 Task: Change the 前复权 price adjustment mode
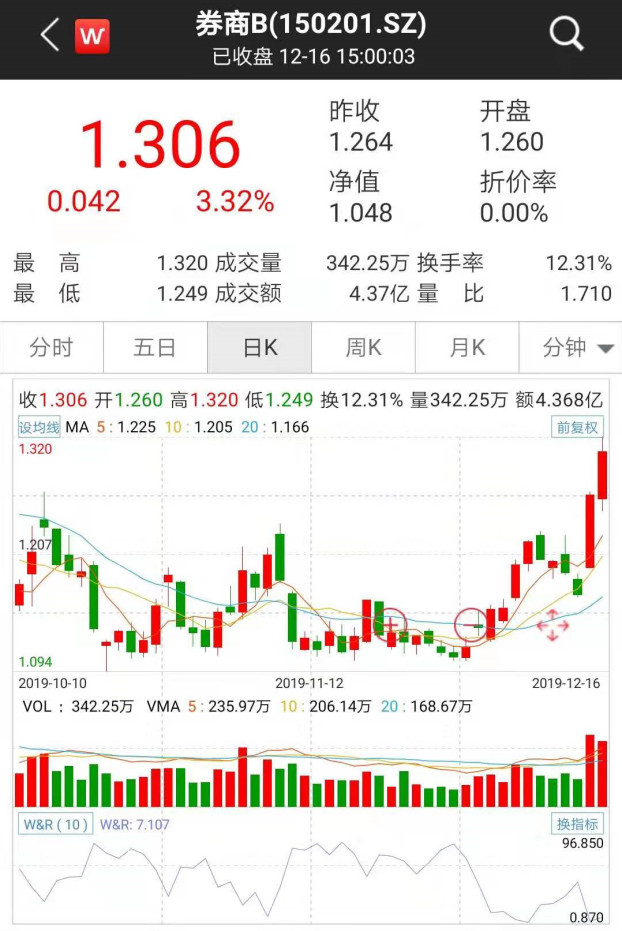click(579, 427)
